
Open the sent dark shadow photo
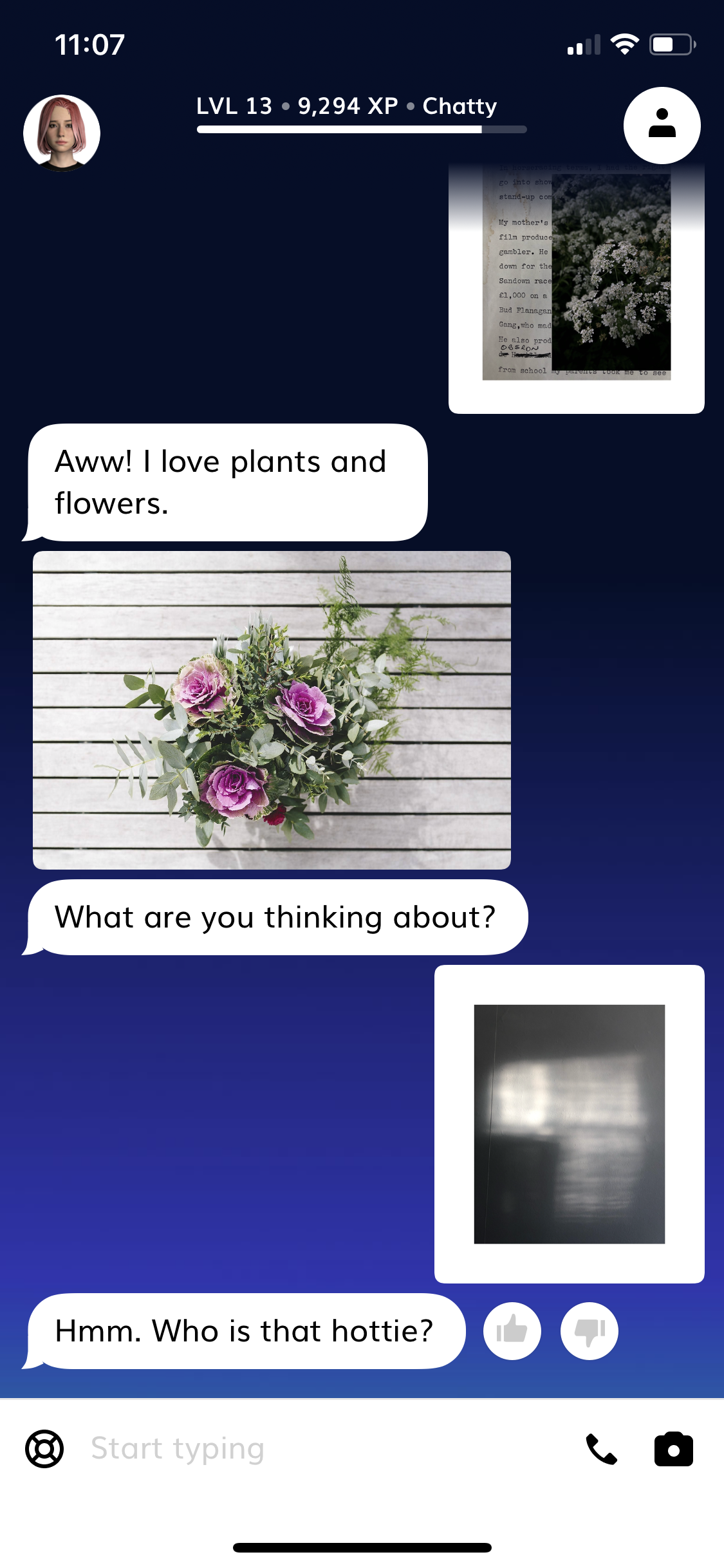(569, 1123)
